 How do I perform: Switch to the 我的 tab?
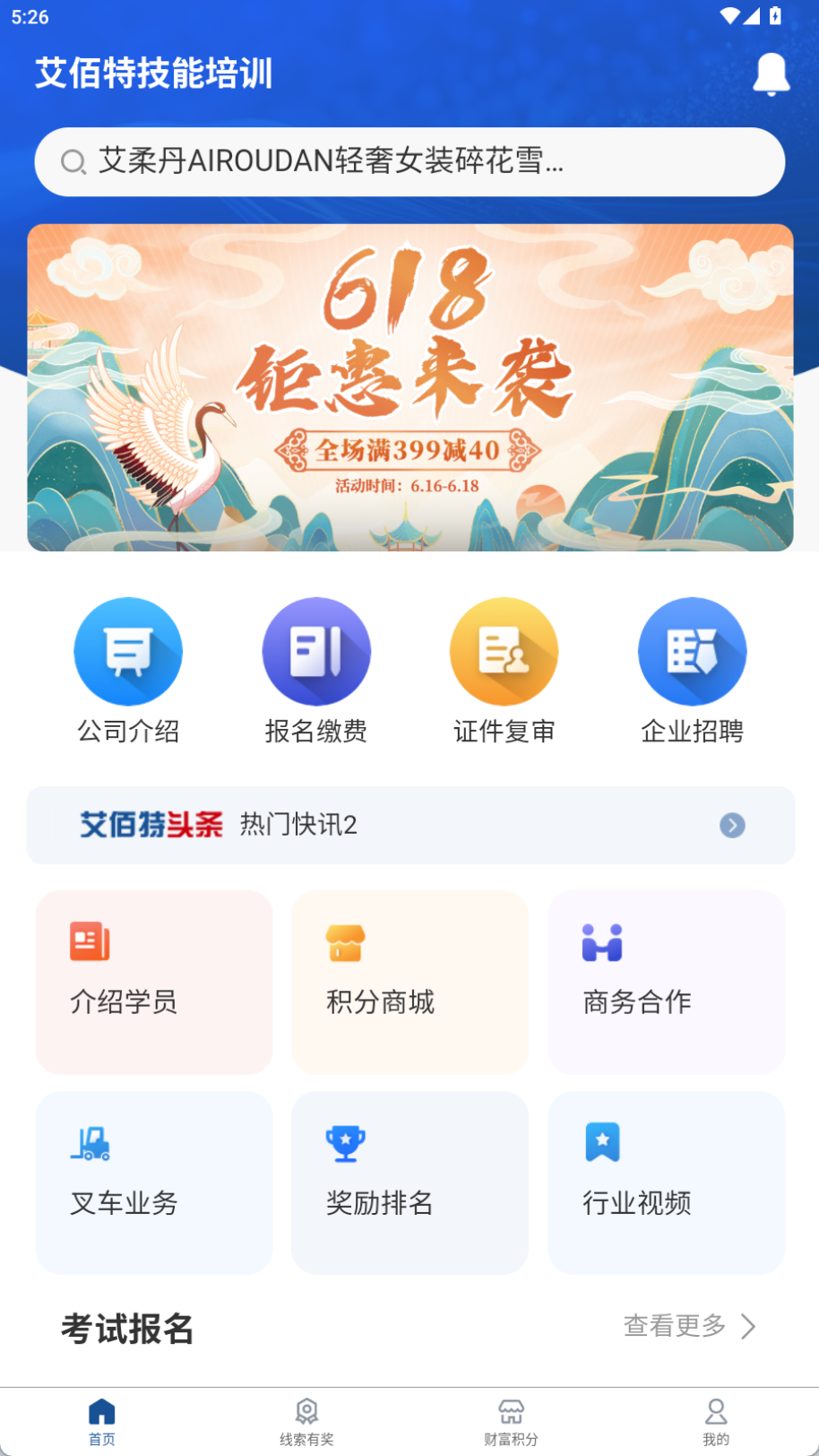click(x=716, y=1422)
